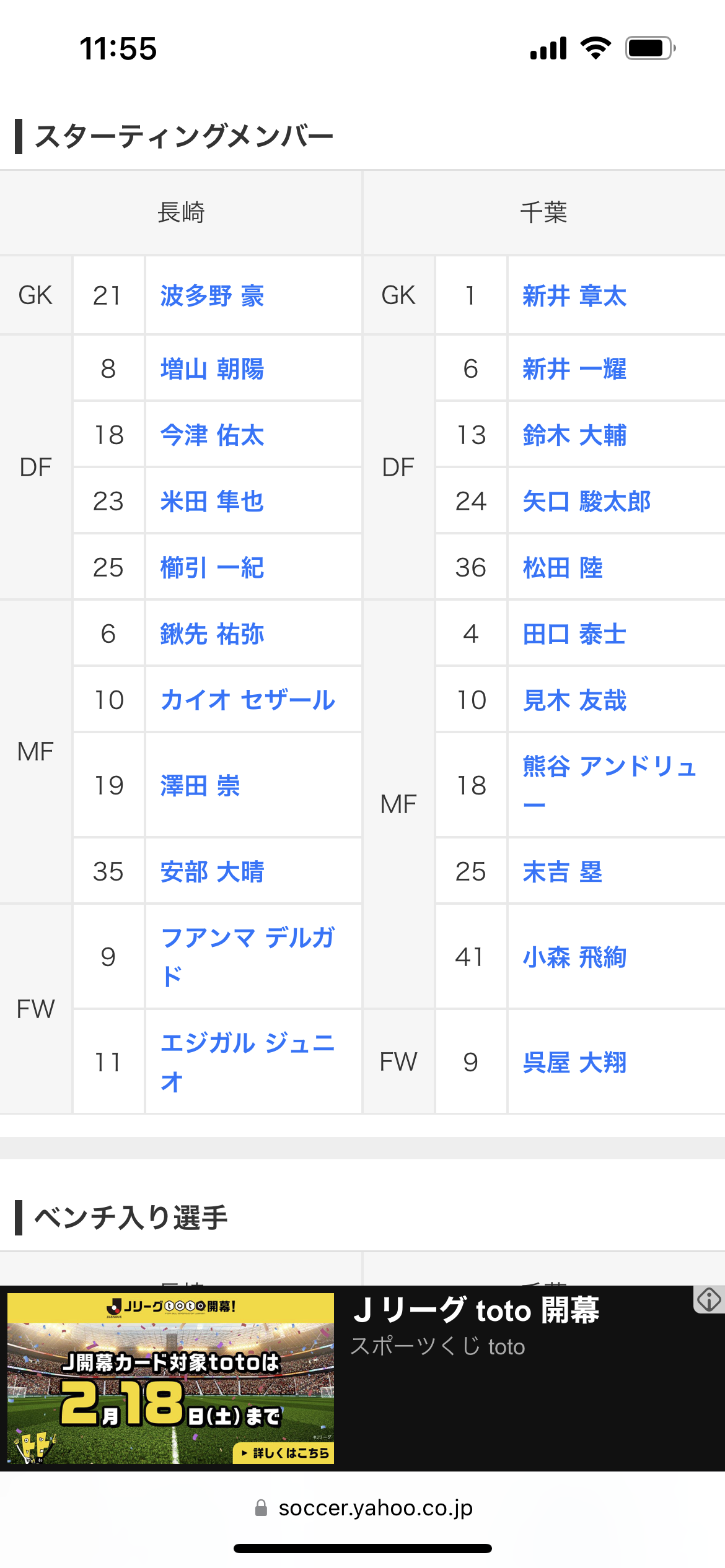Open goalkeeper 新井 章太 profile

coord(574,296)
